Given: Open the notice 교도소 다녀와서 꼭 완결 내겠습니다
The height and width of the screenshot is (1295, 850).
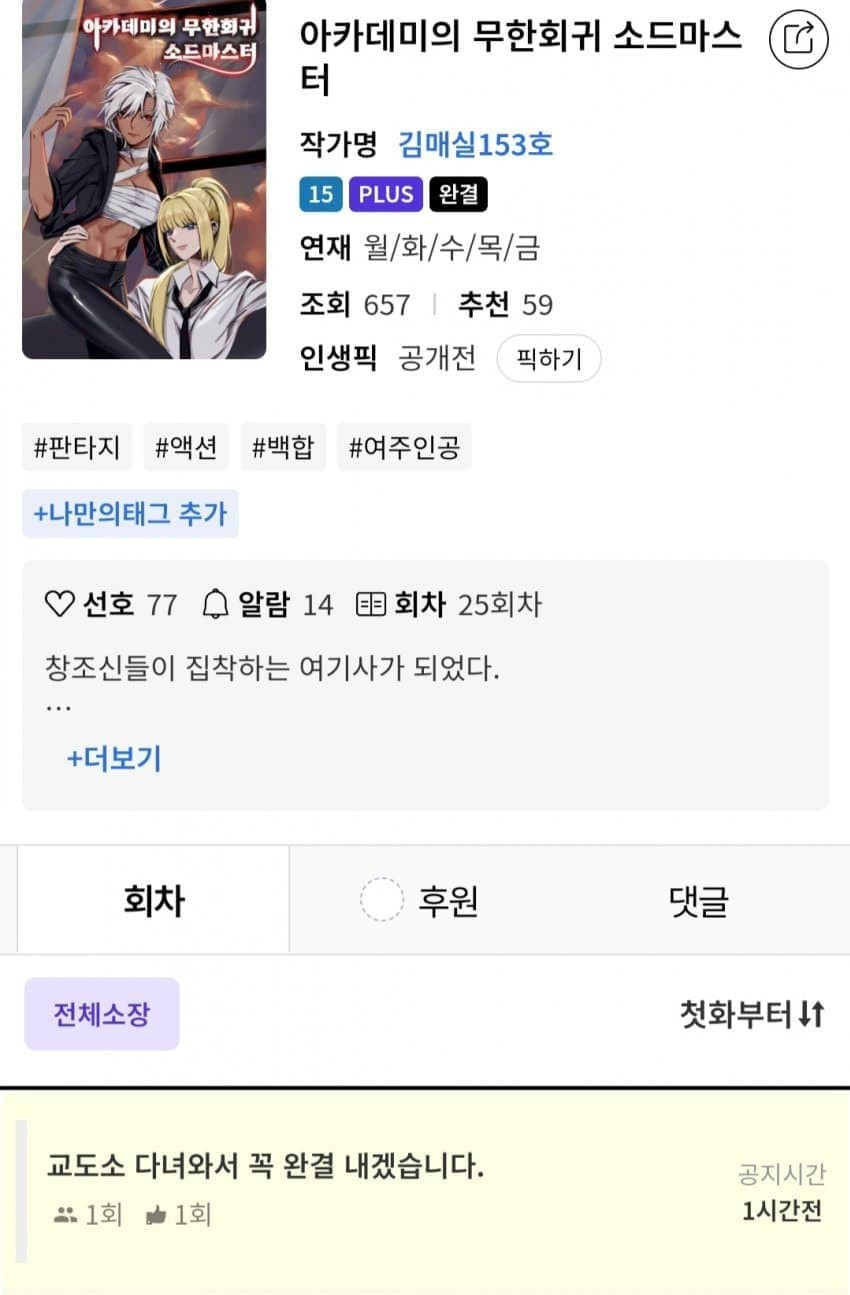Looking at the screenshot, I should click(x=265, y=1166).
